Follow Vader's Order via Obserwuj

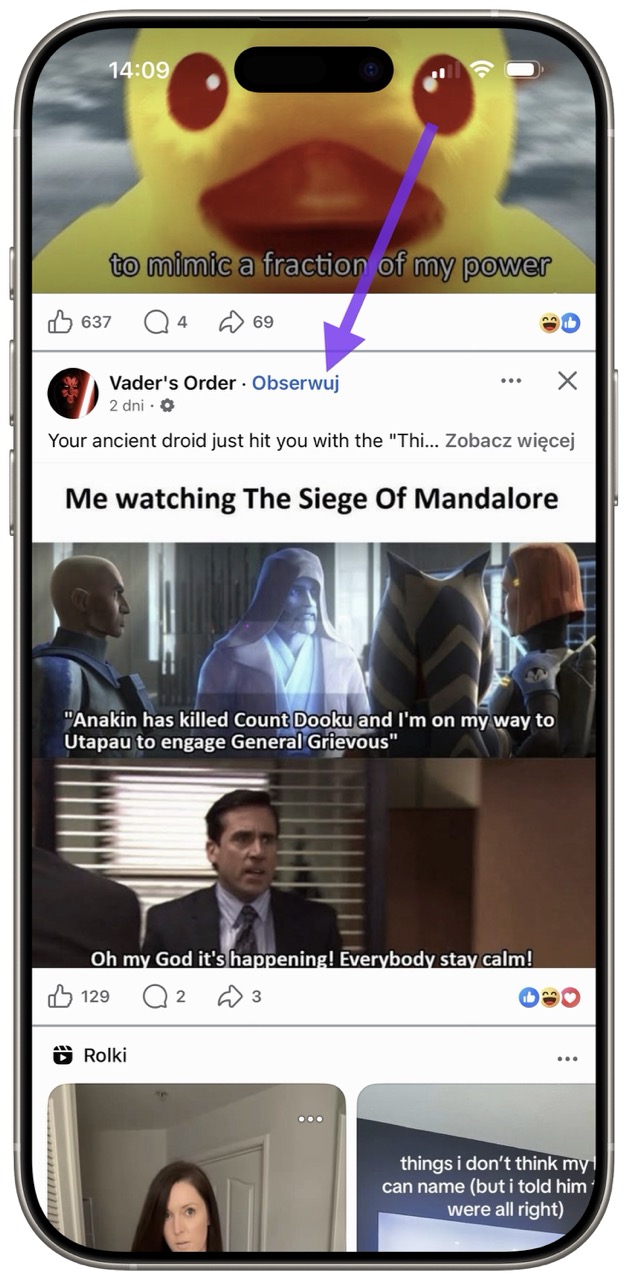[295, 383]
